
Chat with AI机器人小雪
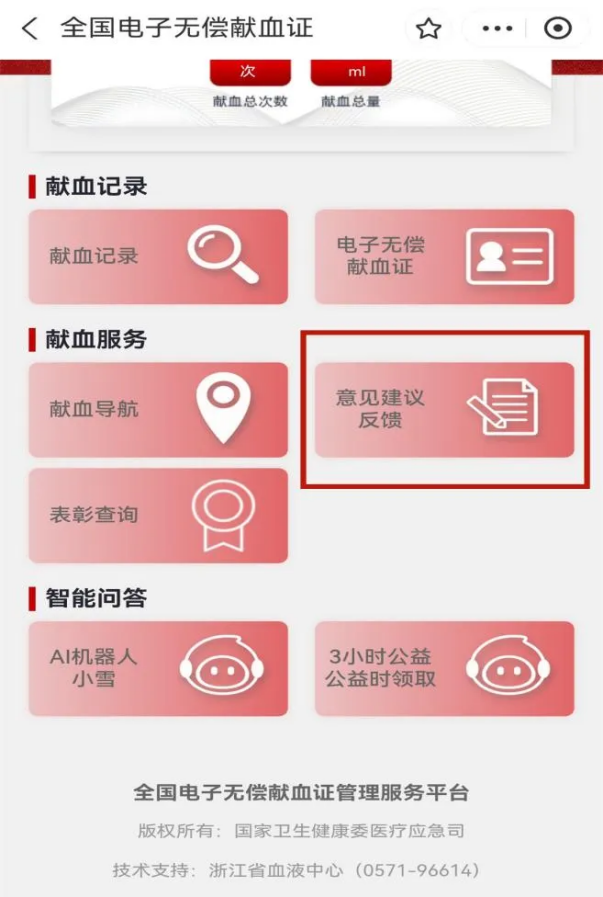(x=158, y=668)
